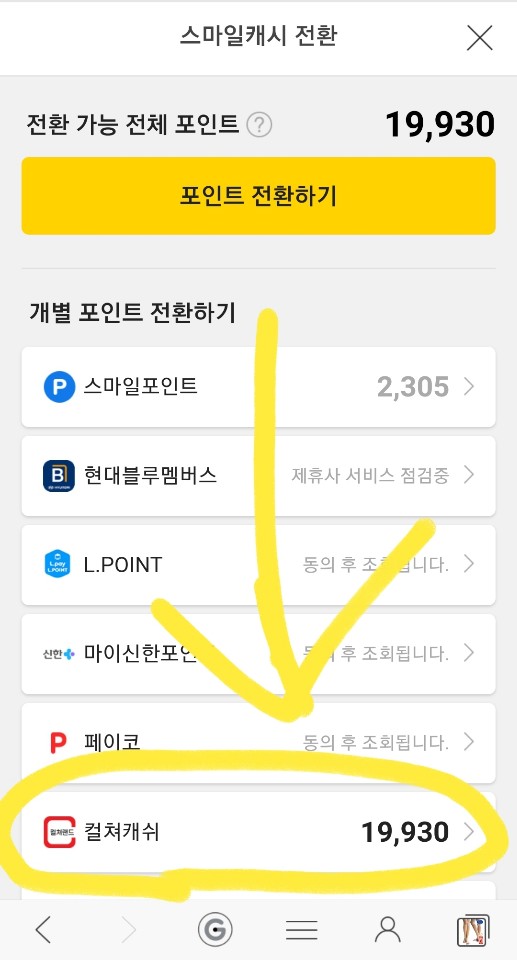Select the 현대블루멤버스 row
Viewport: 517px width, 960px height.
(x=258, y=476)
